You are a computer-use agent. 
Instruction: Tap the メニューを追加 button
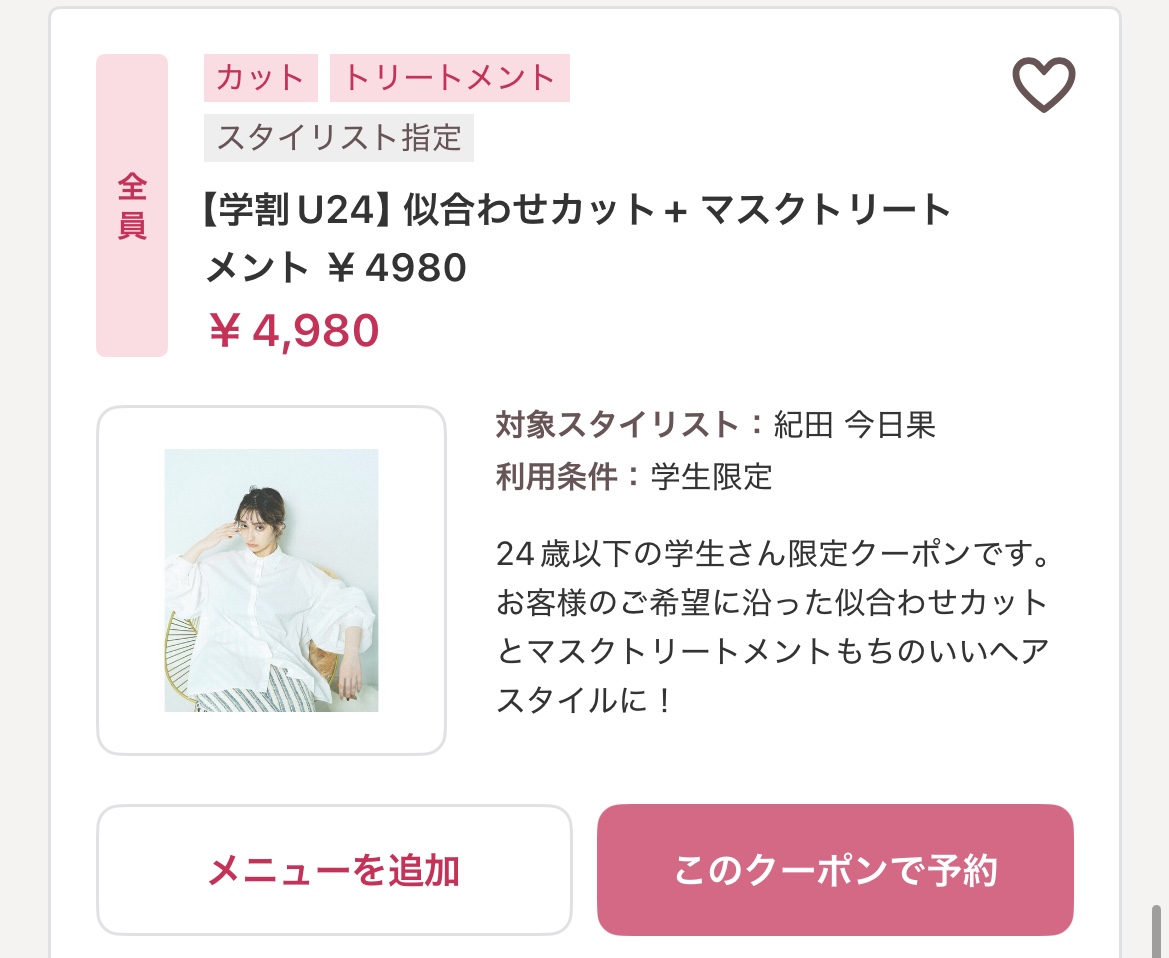pos(334,870)
